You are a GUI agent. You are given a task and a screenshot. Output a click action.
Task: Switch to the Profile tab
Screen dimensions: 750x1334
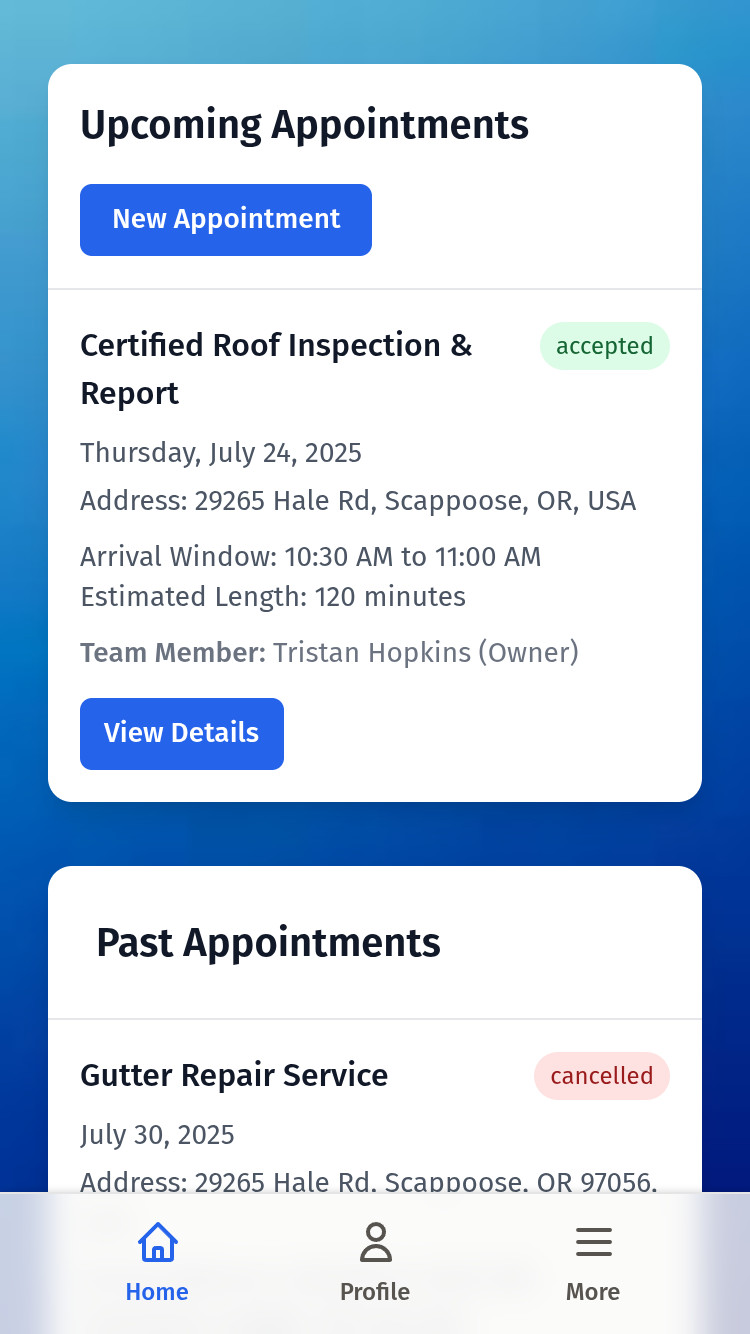[375, 1291]
